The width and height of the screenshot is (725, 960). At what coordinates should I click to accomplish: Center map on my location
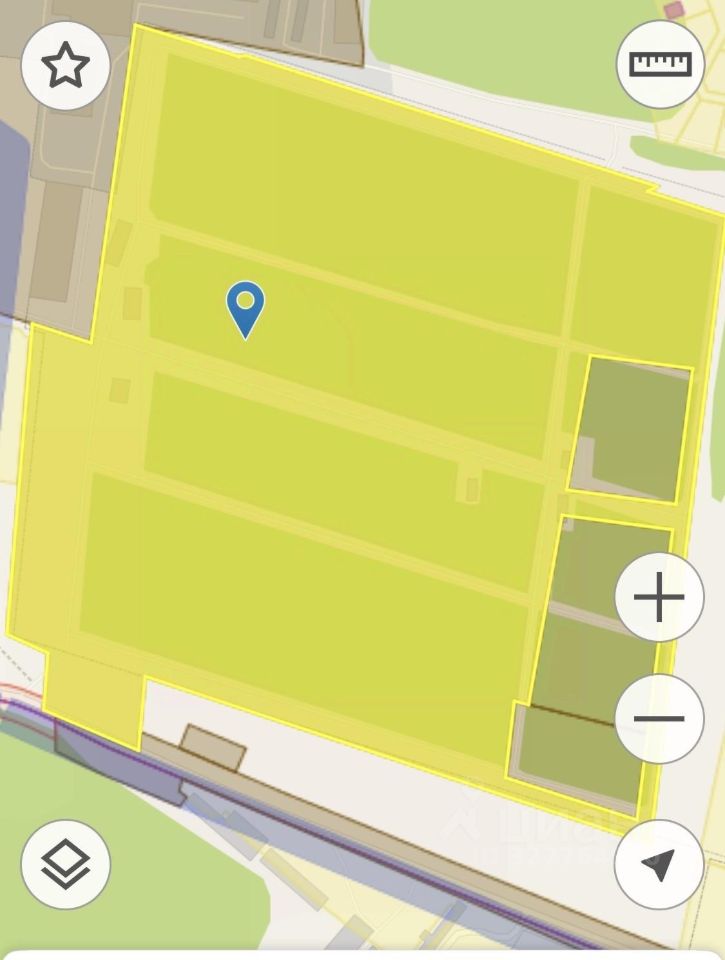coord(659,864)
